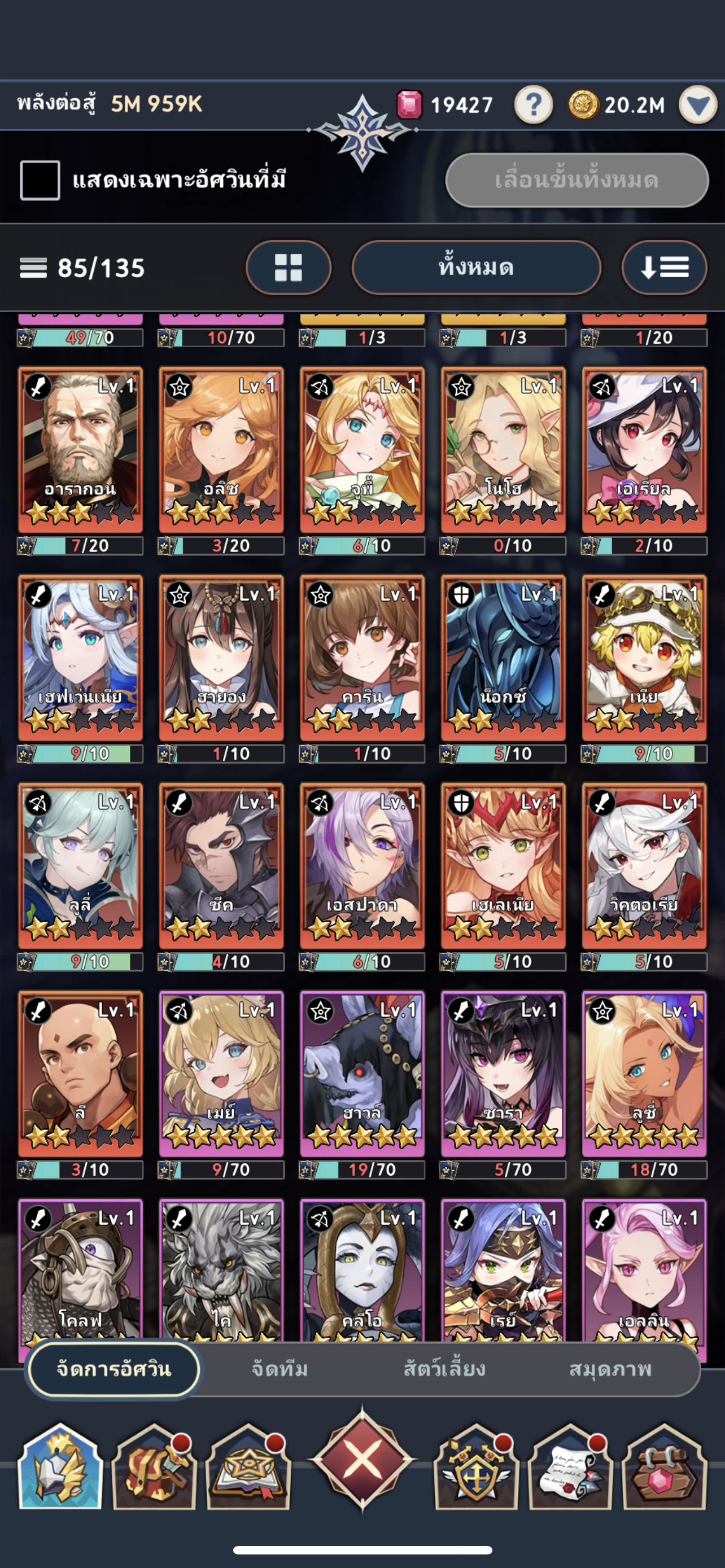Open hero card คาริน

(x=362, y=658)
